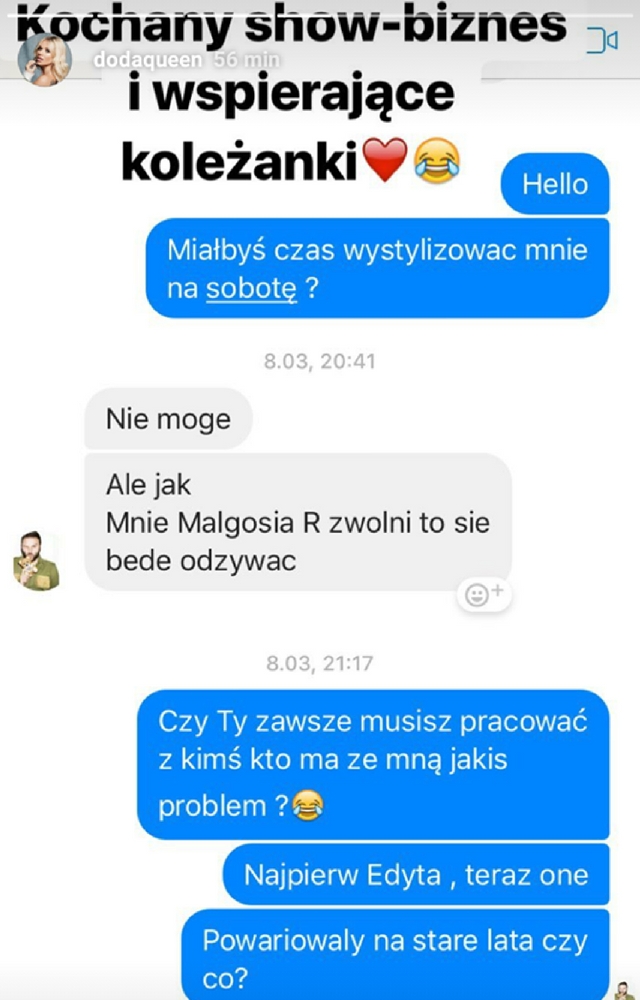640x1000 pixels.
Task: Open dodaqueen's profile via the avatar
Action: tap(46, 62)
